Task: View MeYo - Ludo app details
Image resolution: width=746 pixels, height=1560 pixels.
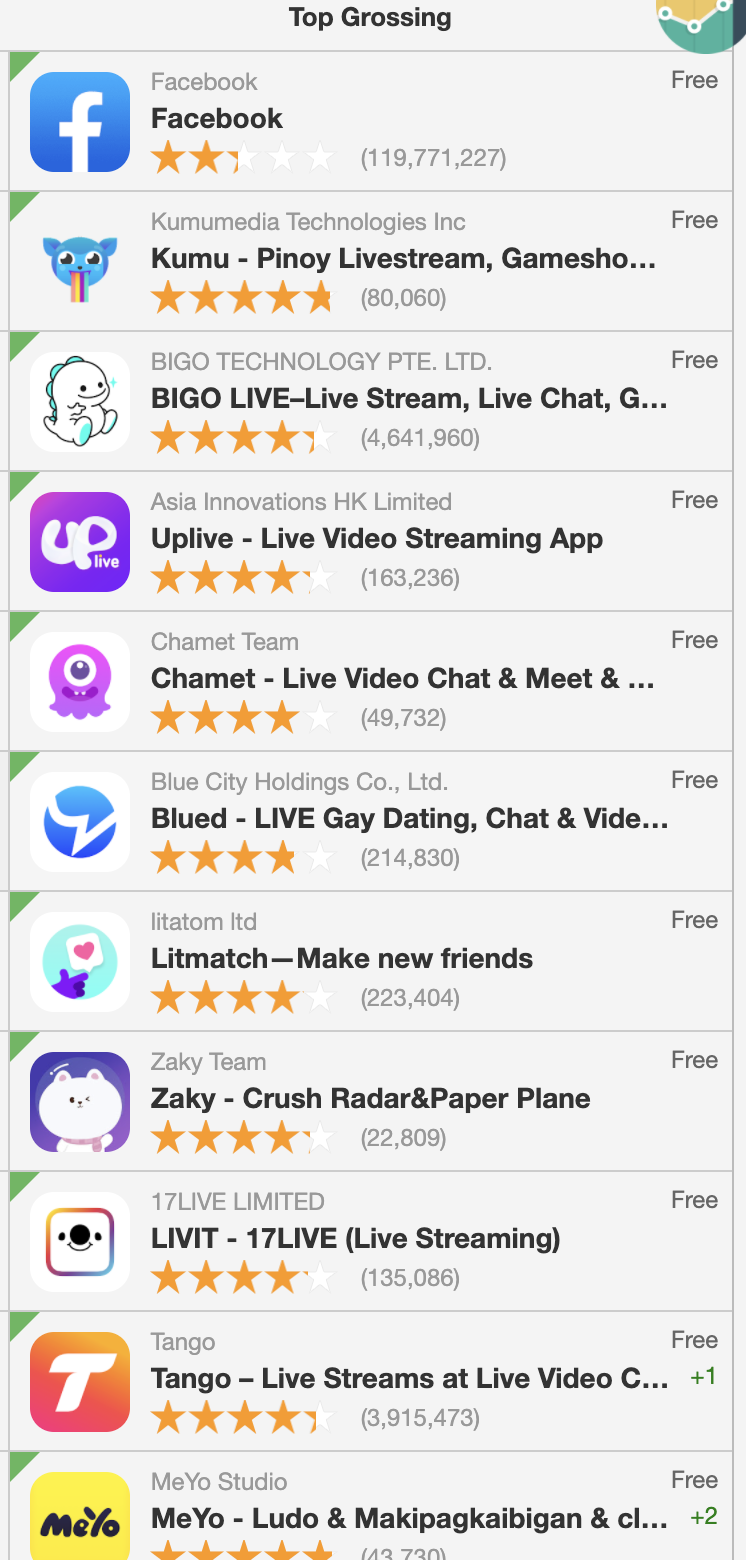Action: point(408,1518)
